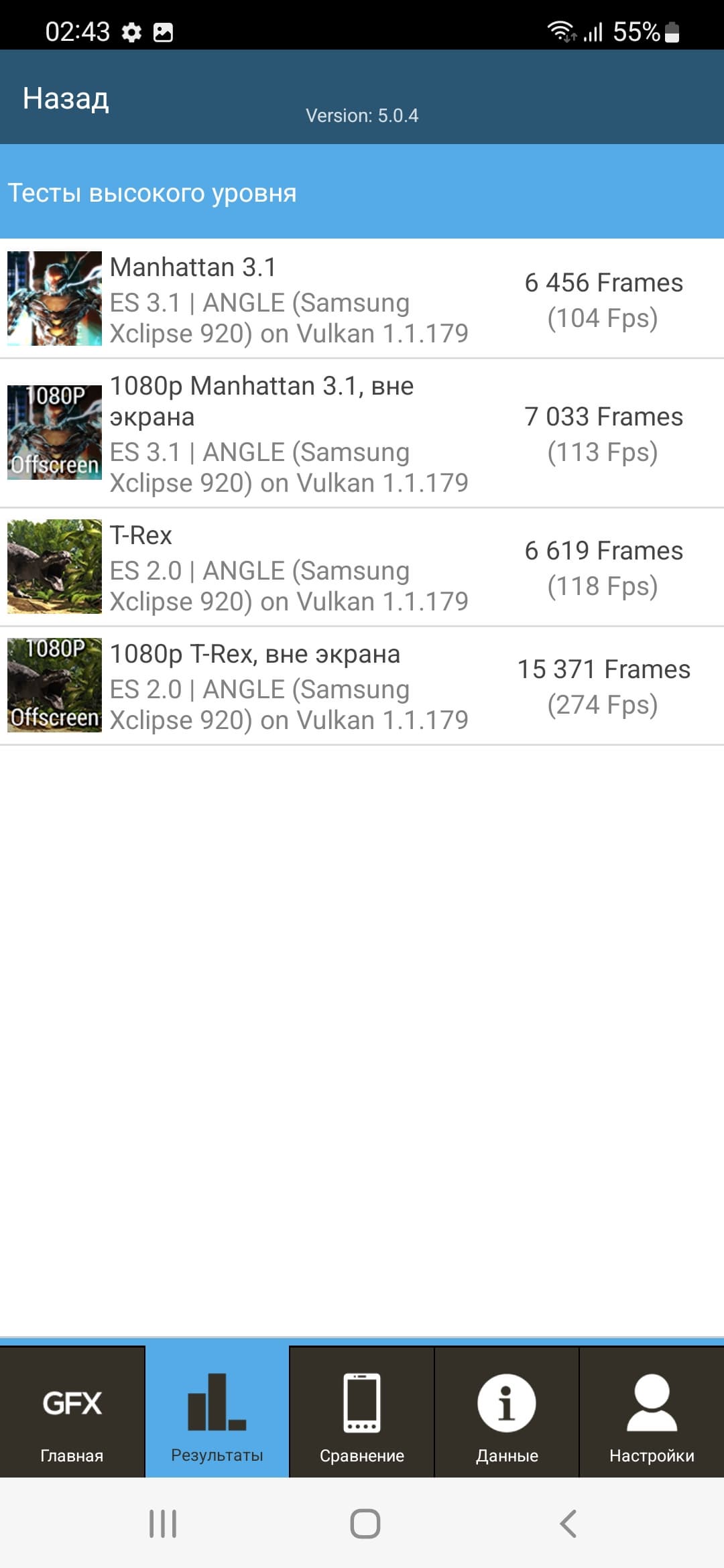Viewport: 724px width, 1568px height.
Task: Go to the system home screen
Action: 365,1524
